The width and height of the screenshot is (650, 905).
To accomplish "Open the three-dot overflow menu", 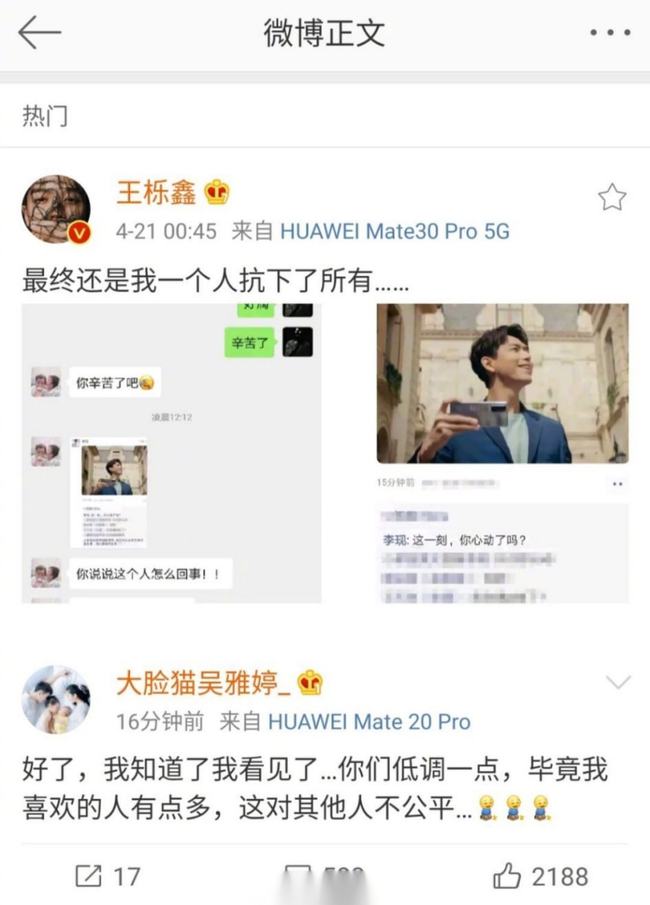I will point(609,33).
